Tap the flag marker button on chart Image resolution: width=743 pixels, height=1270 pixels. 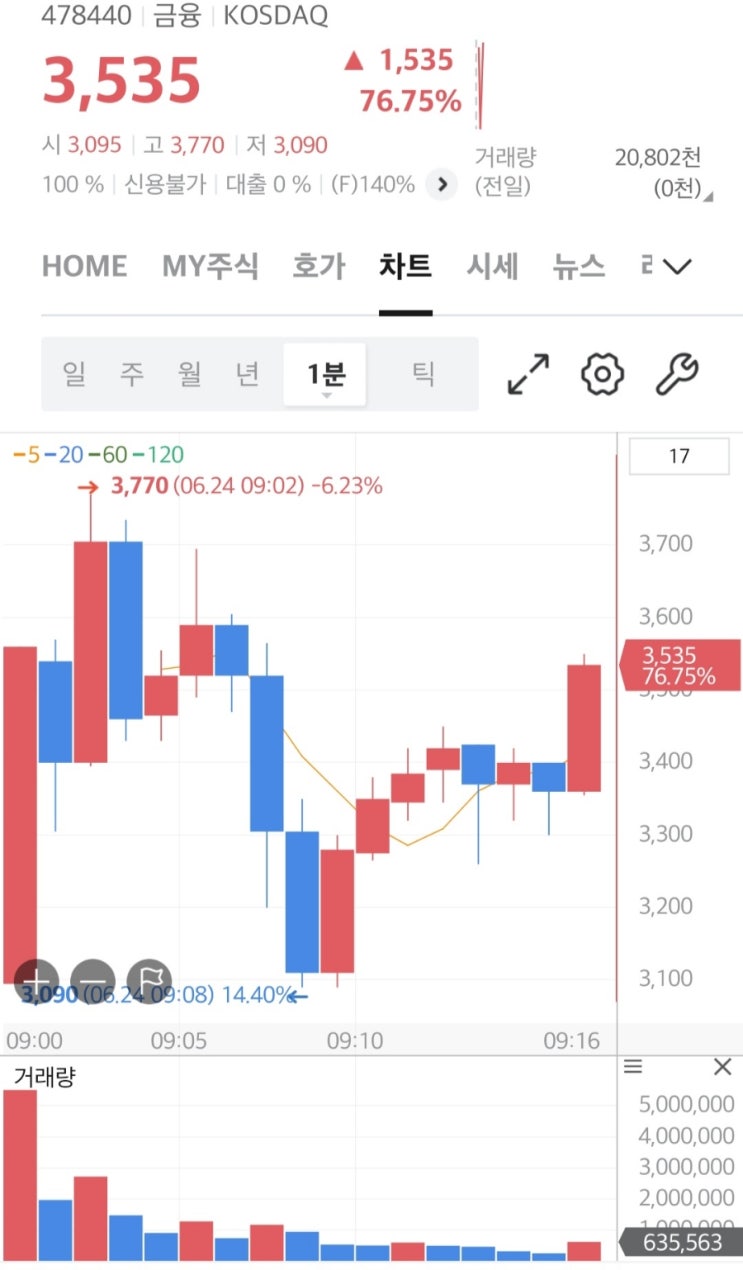click(150, 981)
